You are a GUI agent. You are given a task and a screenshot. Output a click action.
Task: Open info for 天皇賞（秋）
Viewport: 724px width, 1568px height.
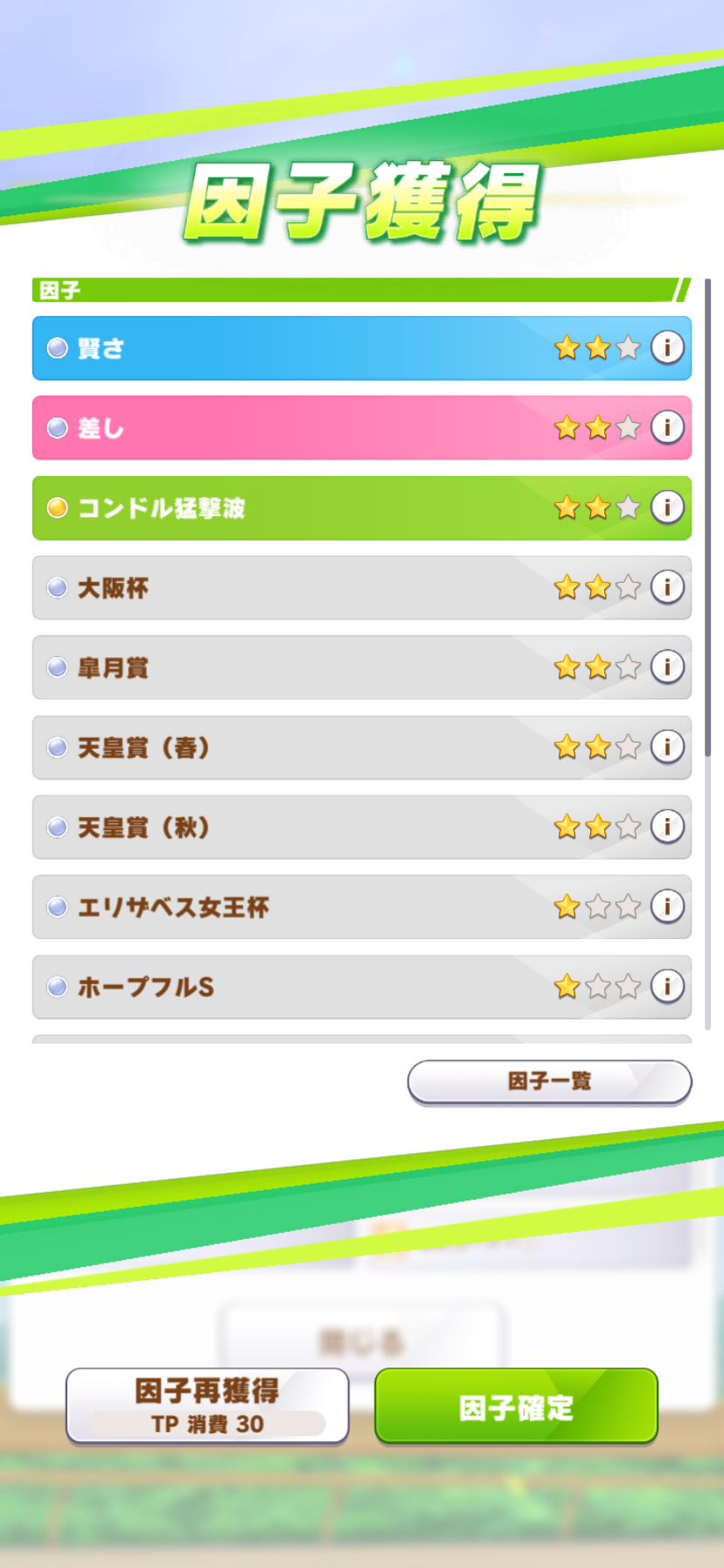[x=667, y=826]
